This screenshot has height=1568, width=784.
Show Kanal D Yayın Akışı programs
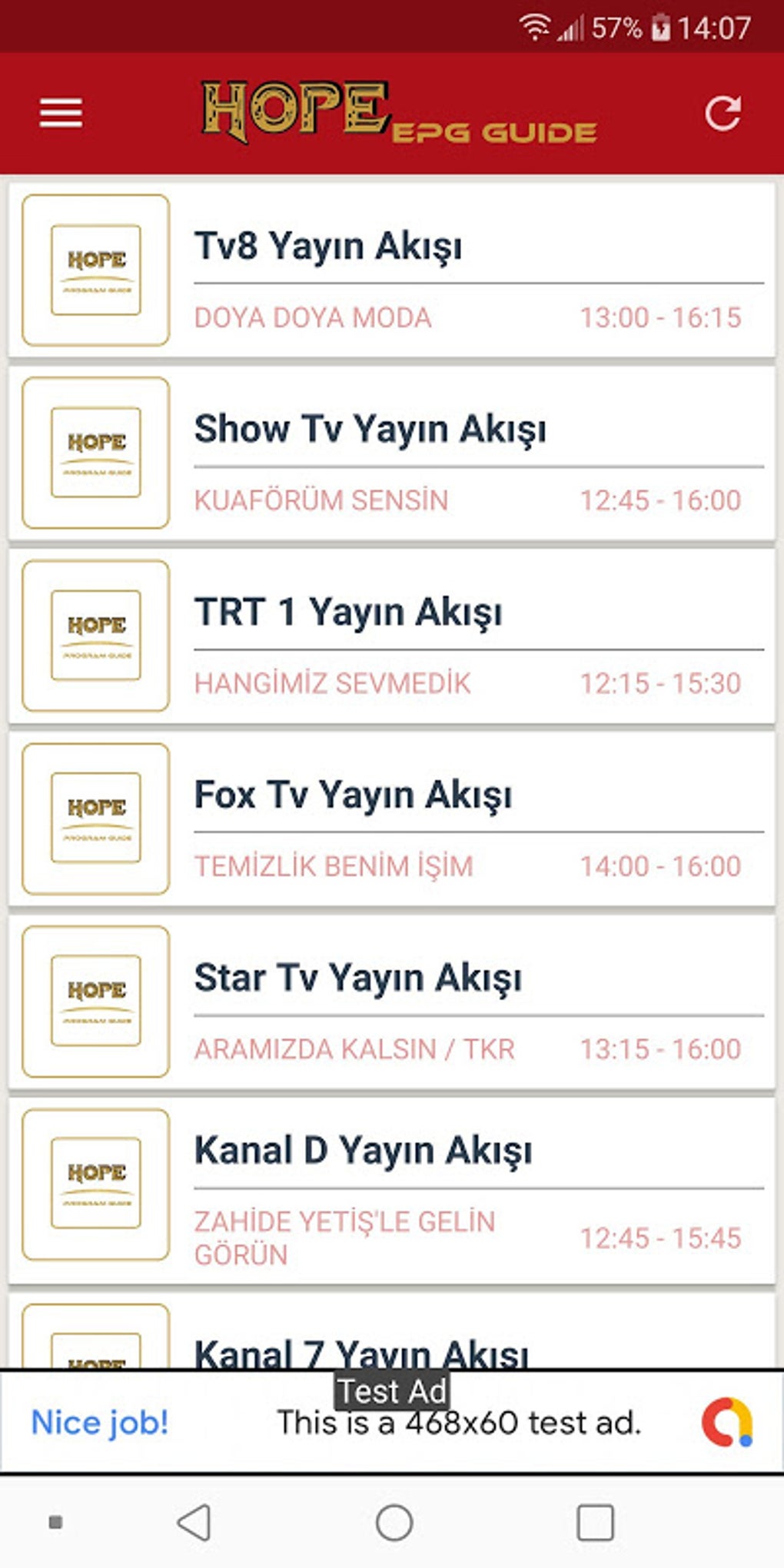pos(392,1190)
